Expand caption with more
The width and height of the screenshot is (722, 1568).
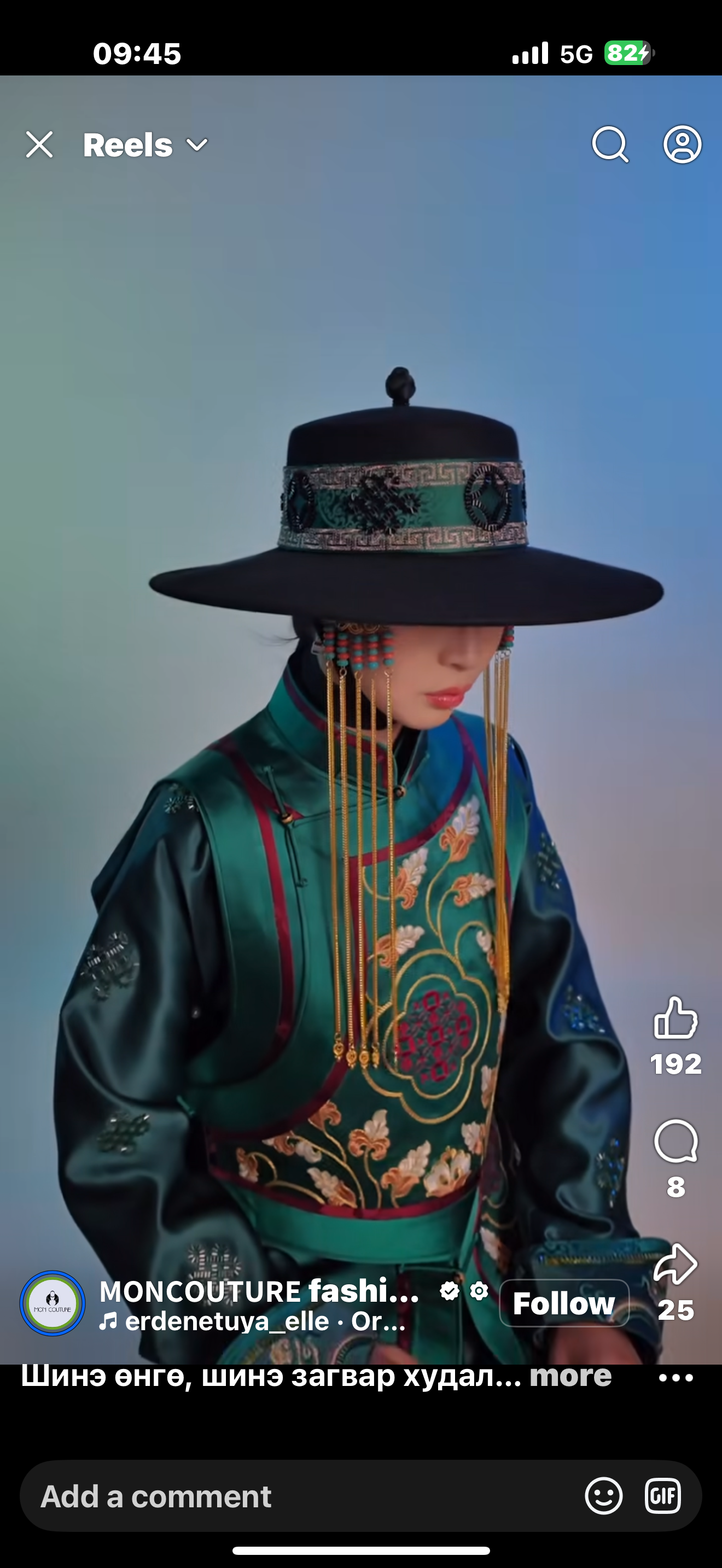pos(570,1377)
